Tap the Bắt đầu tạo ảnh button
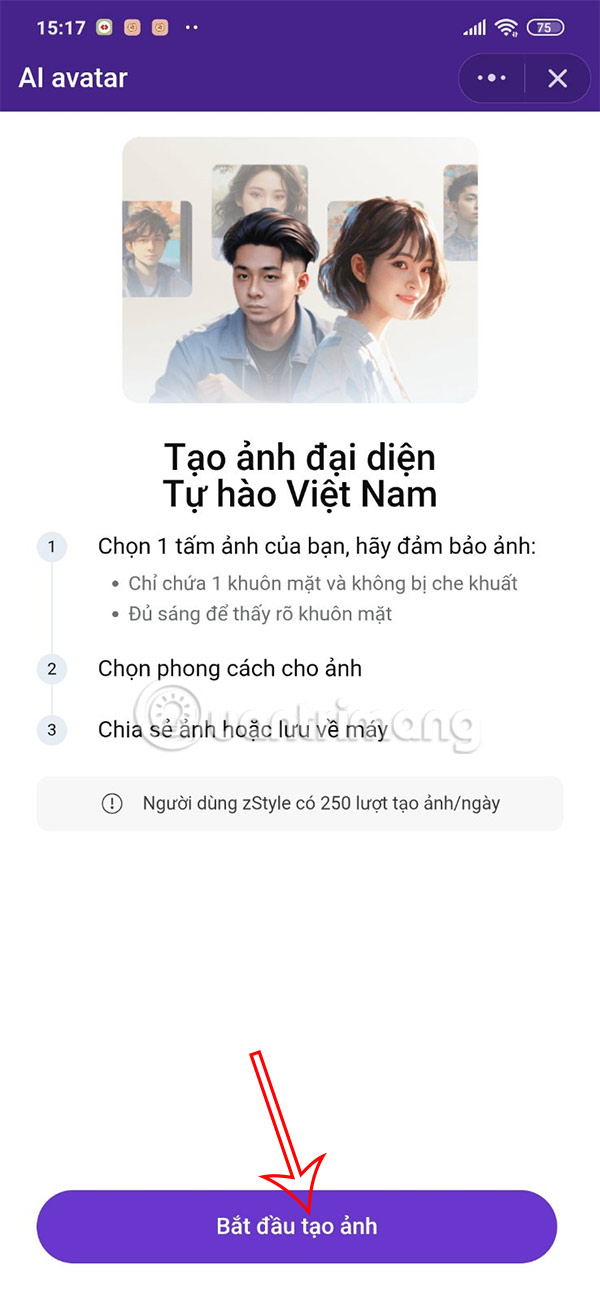This screenshot has height=1300, width=600. point(297,1226)
